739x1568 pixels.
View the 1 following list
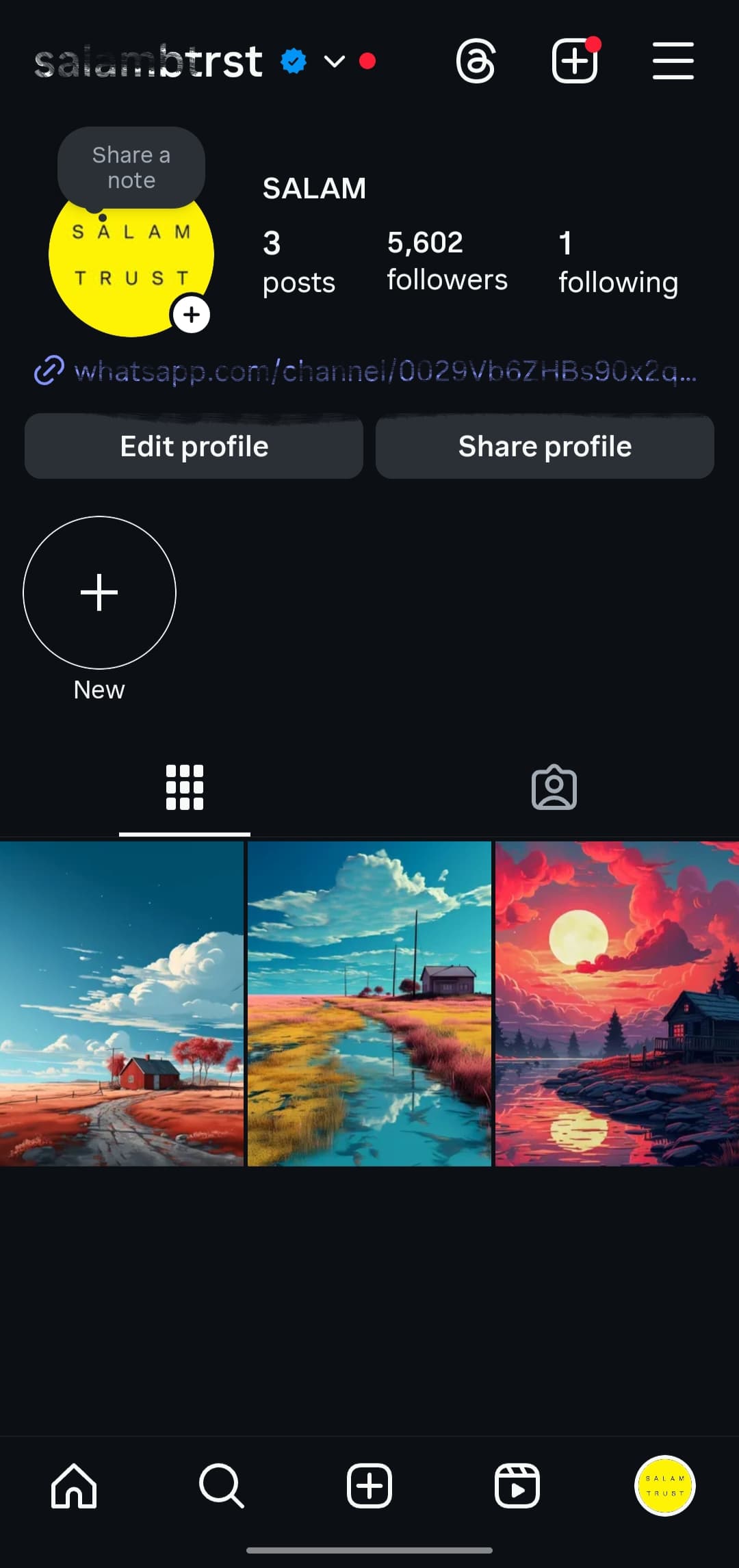click(618, 263)
